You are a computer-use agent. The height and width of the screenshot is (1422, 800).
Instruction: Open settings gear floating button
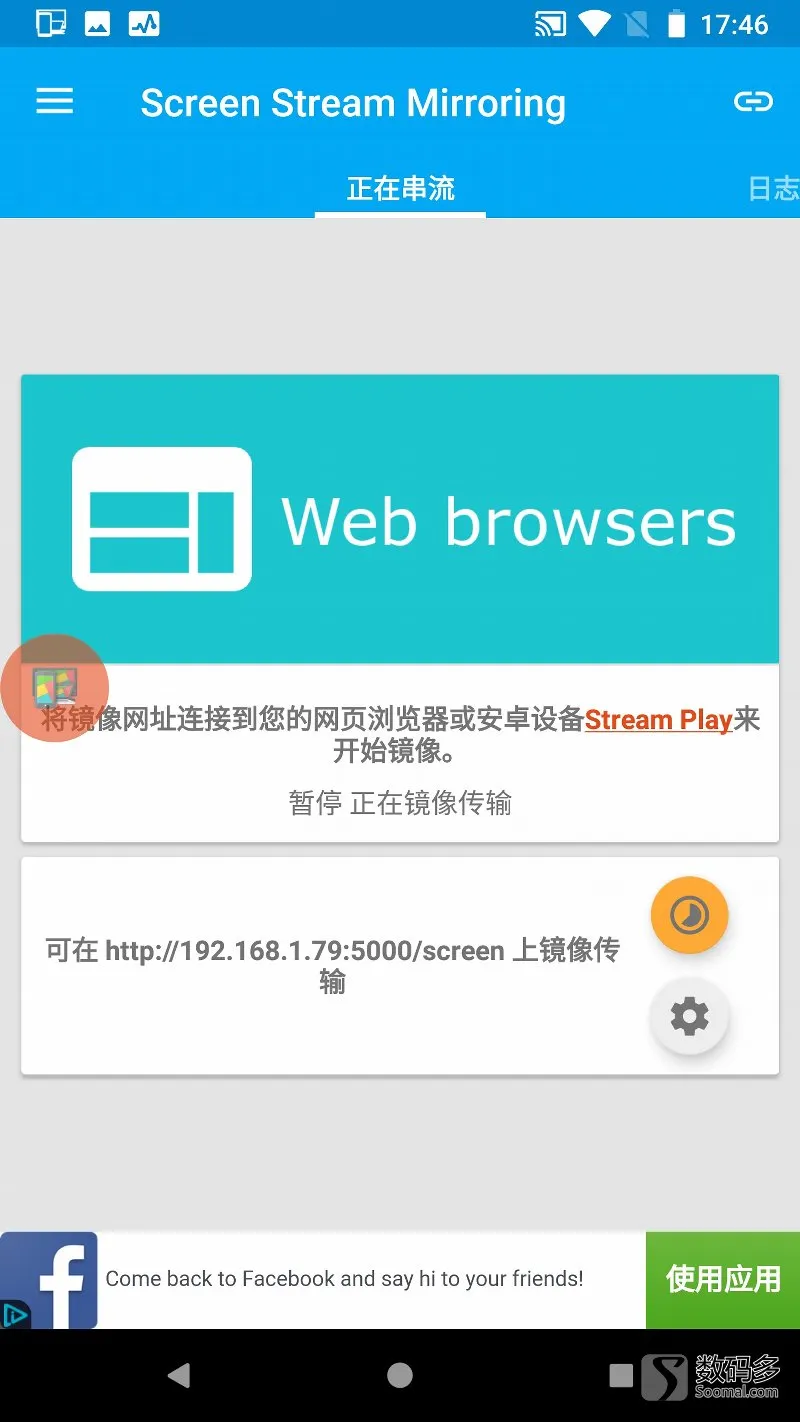(689, 1017)
